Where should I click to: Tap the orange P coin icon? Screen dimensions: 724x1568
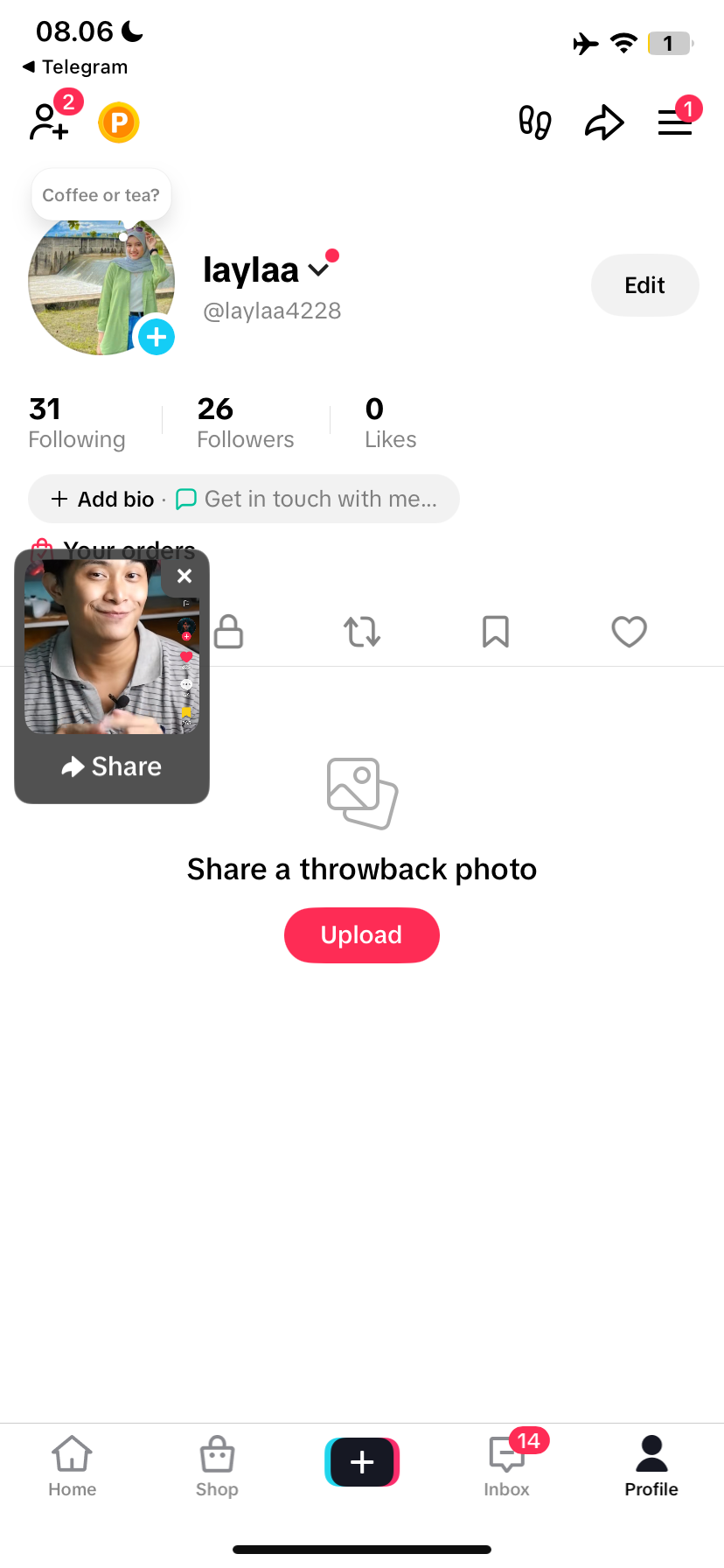point(119,122)
